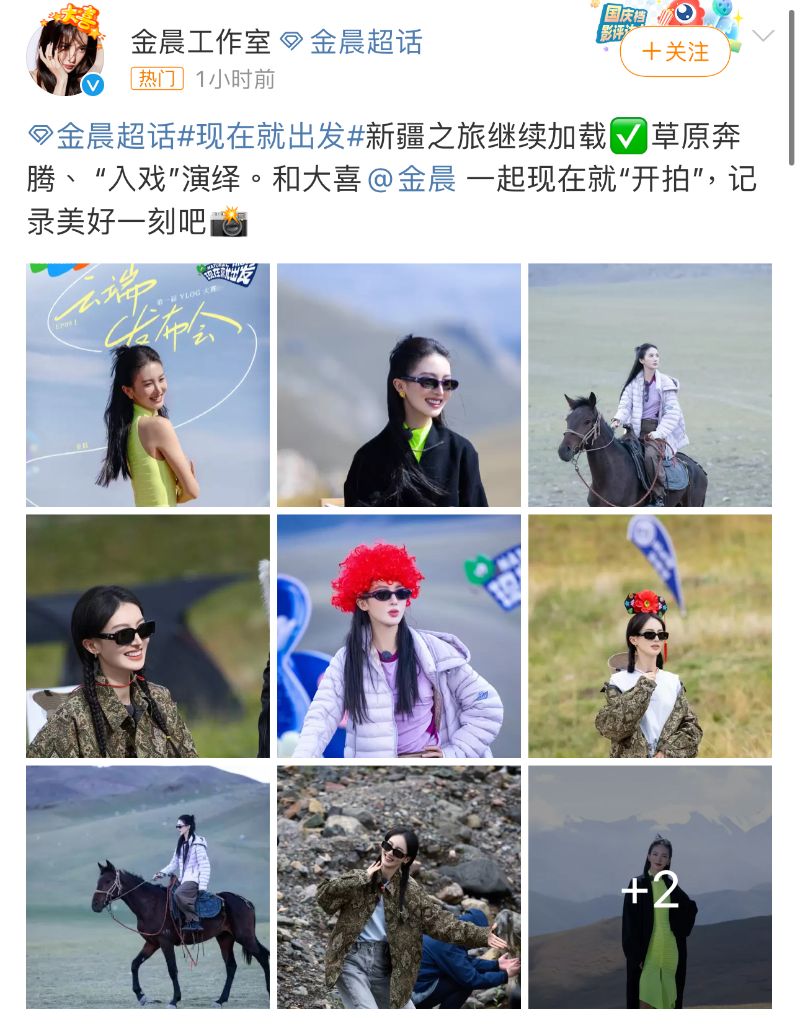The height and width of the screenshot is (1024, 800).
Task: Open the red curly wig photo
Action: pyautogui.click(x=399, y=636)
